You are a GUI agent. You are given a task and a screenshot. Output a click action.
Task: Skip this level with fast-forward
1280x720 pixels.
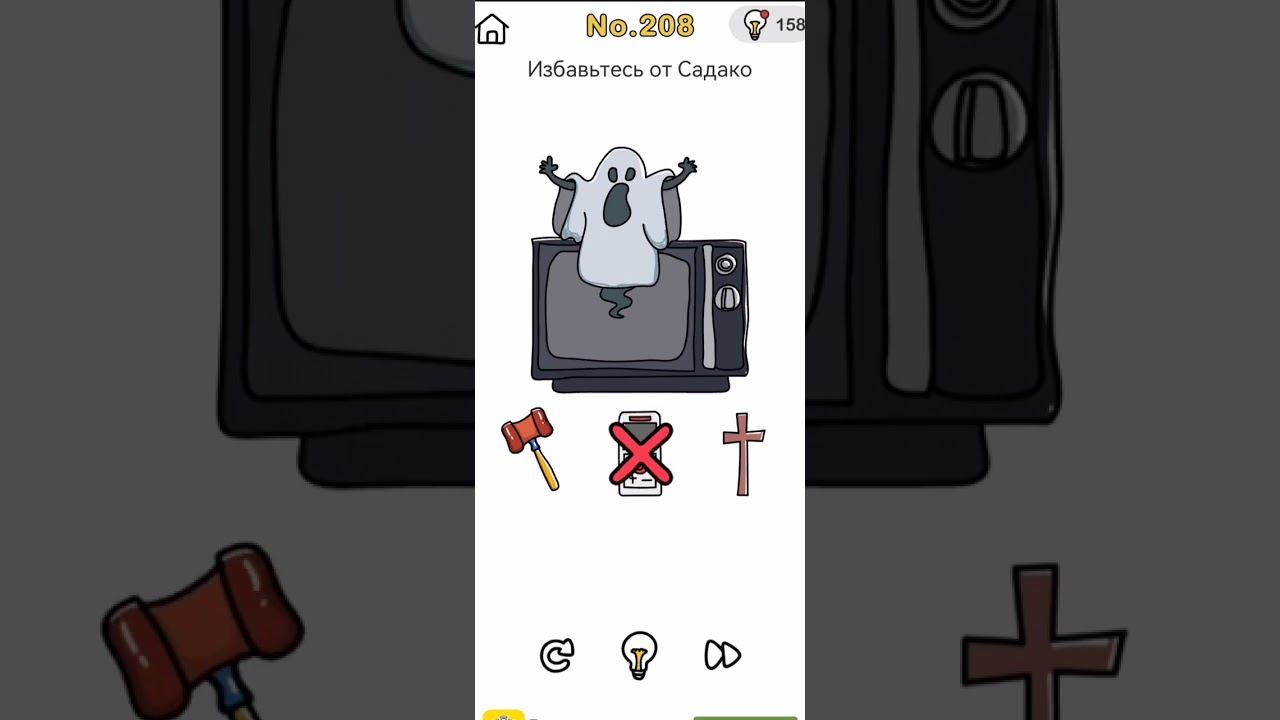coord(722,655)
